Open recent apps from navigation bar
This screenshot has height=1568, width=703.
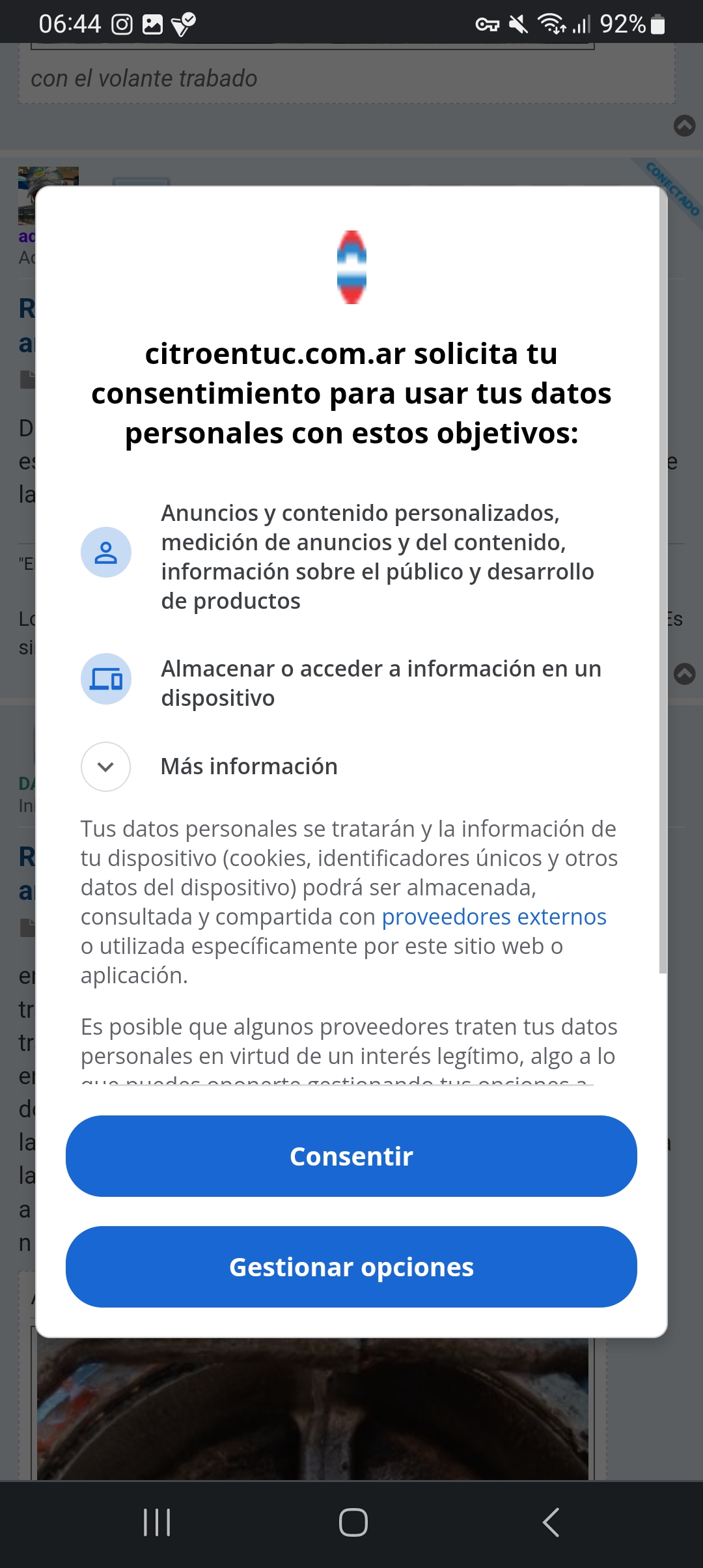pyautogui.click(x=157, y=1522)
